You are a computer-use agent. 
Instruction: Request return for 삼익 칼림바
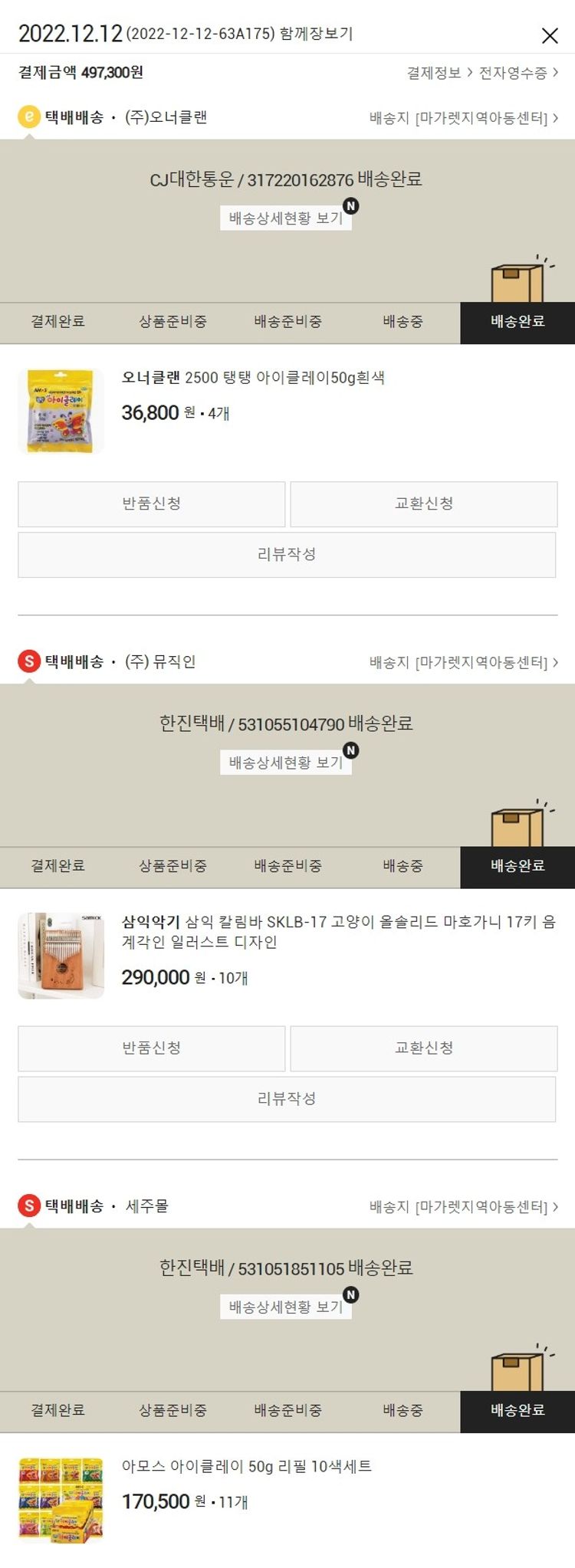[x=152, y=1048]
